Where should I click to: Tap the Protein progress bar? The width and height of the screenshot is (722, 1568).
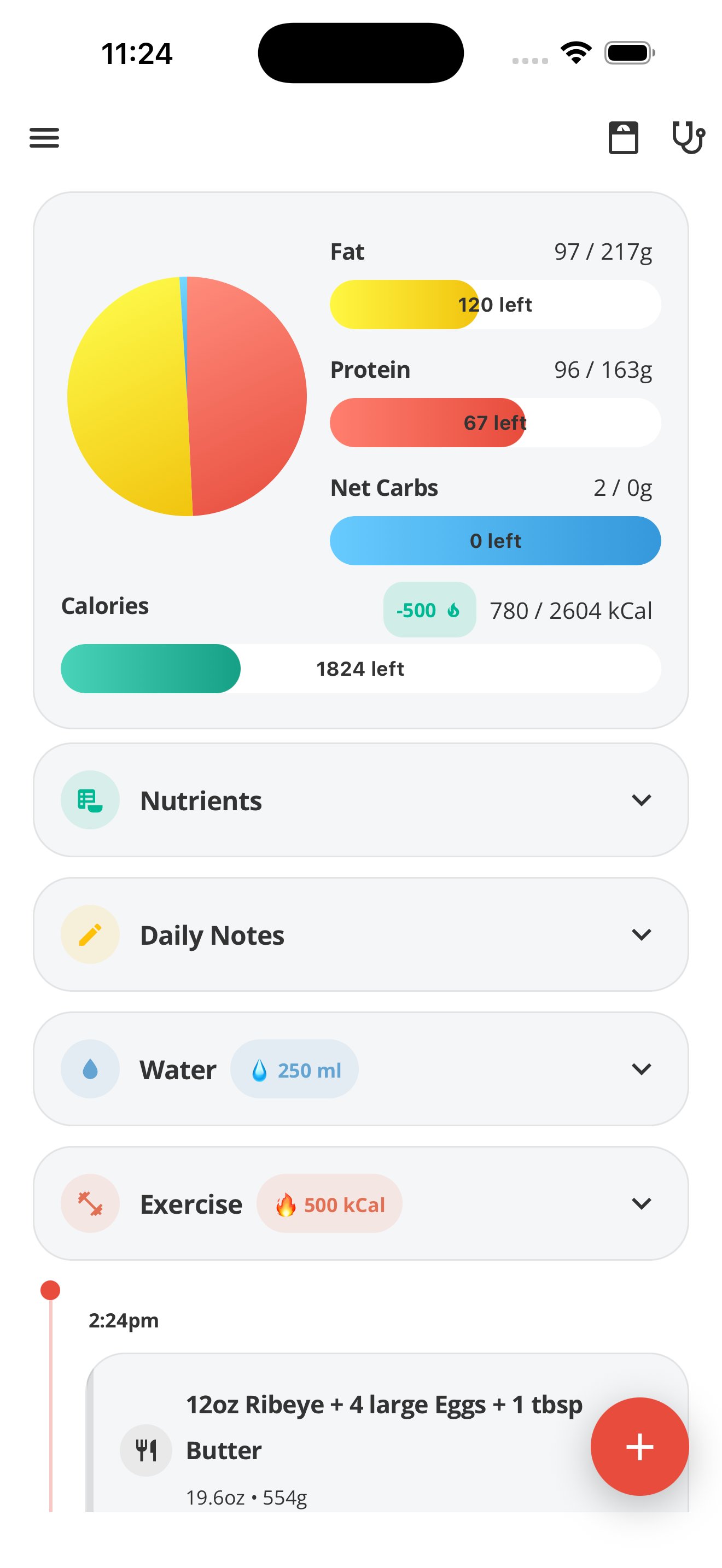click(x=493, y=423)
